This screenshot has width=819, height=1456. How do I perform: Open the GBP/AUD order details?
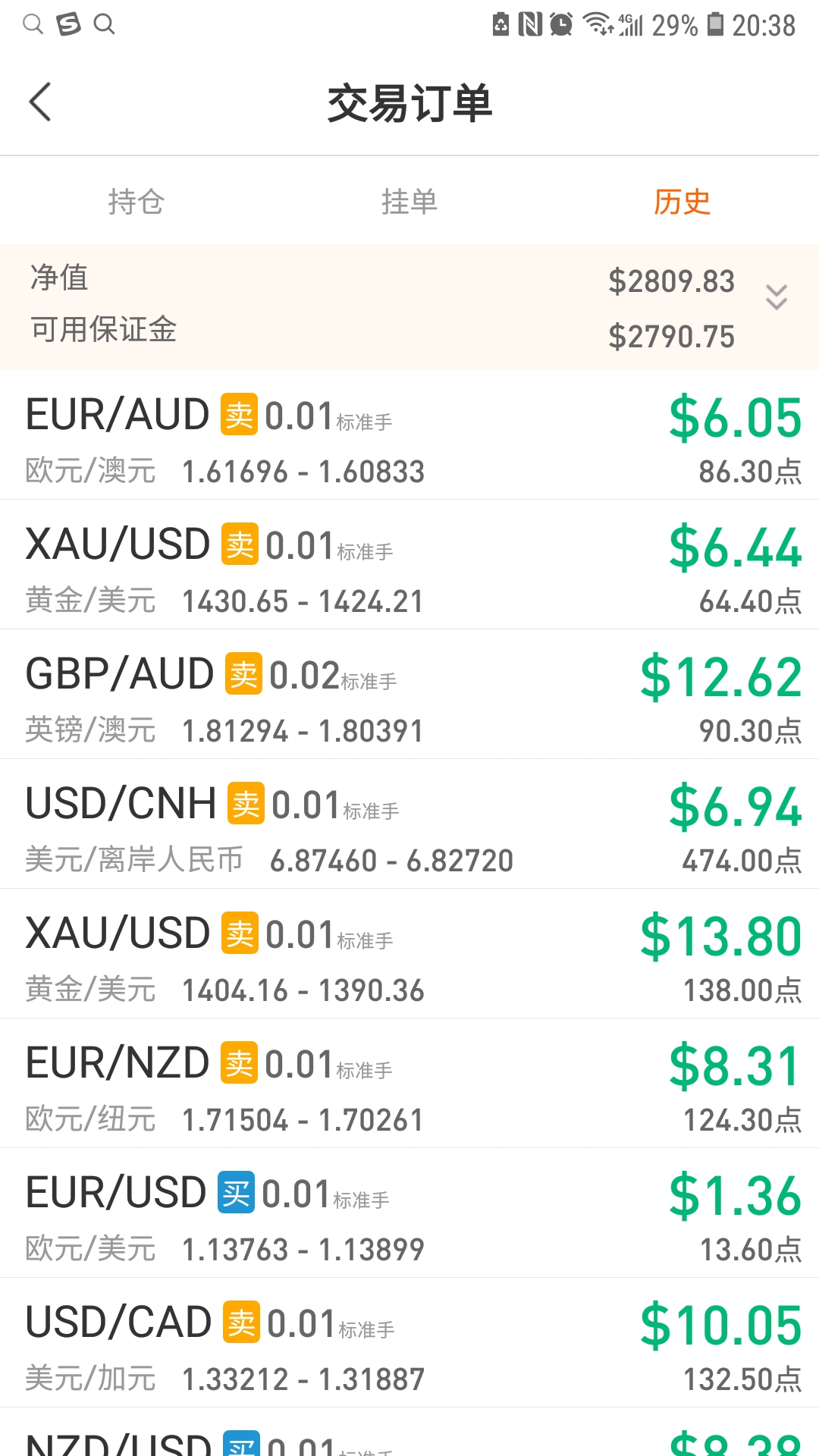(409, 695)
